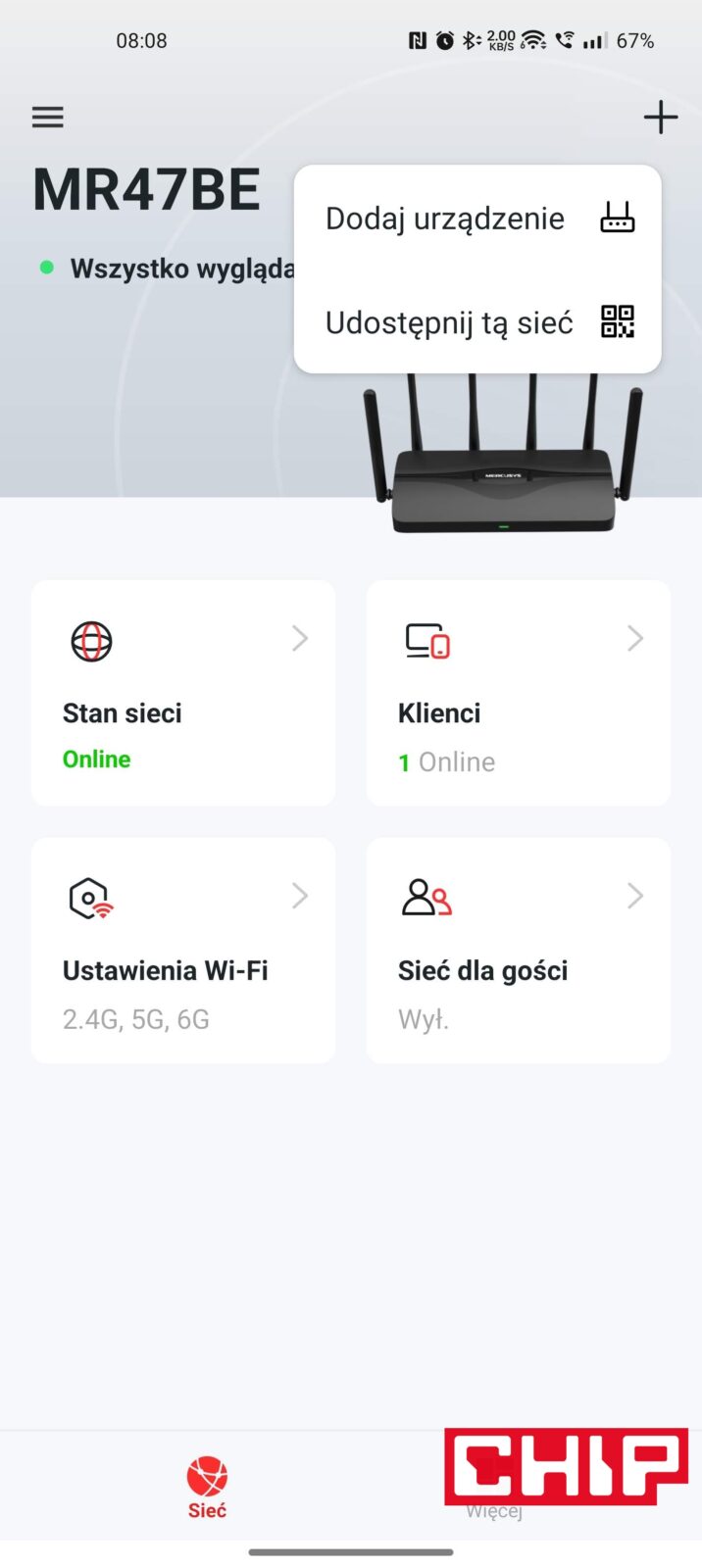The height and width of the screenshot is (1568, 702).
Task: Select Dodaj urządzenie from the popup
Action: pos(477,219)
